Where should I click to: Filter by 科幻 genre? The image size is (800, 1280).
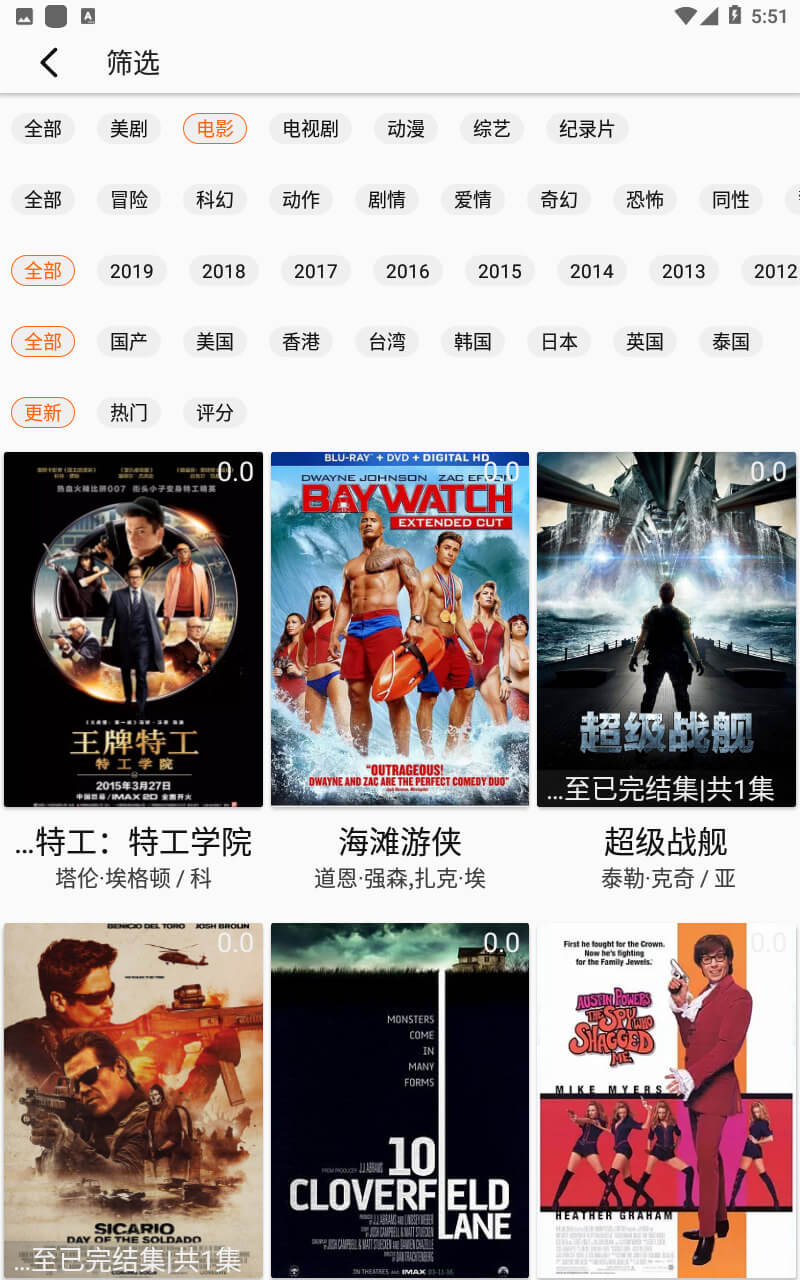215,200
